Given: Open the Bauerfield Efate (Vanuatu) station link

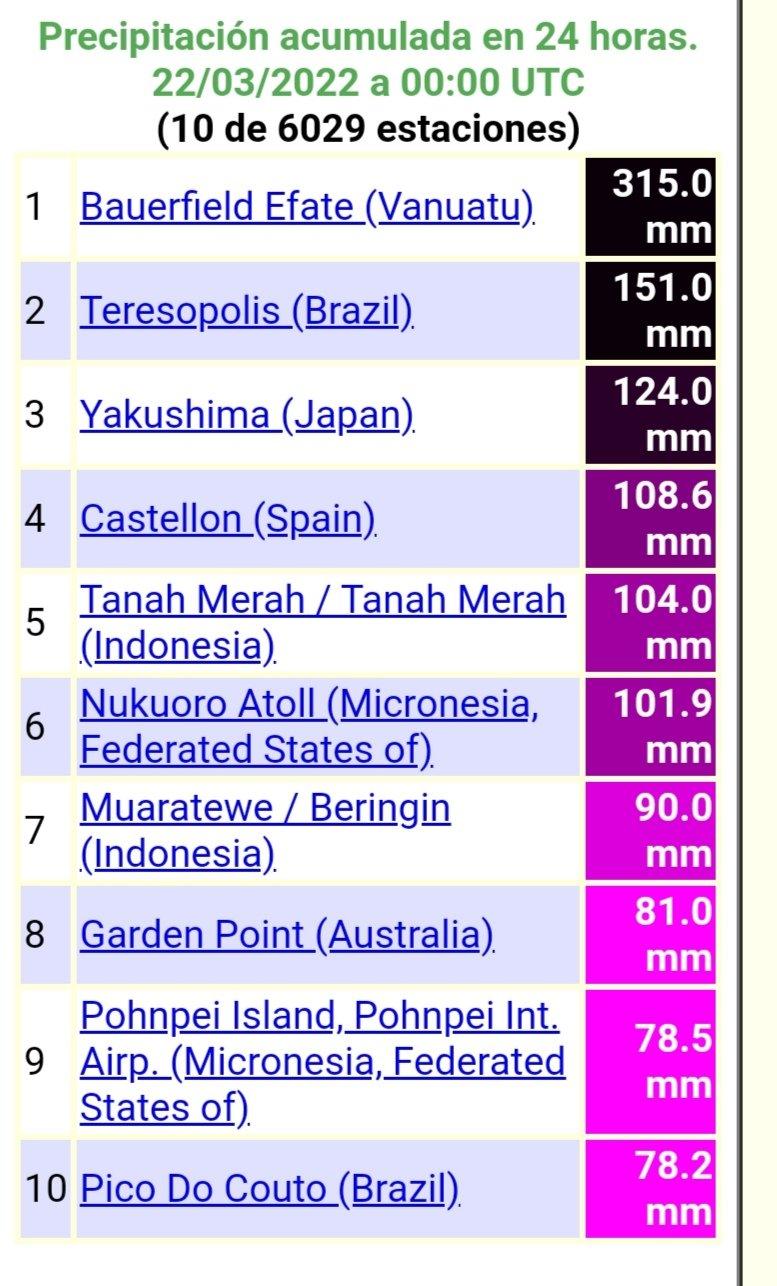Looking at the screenshot, I should (x=306, y=207).
